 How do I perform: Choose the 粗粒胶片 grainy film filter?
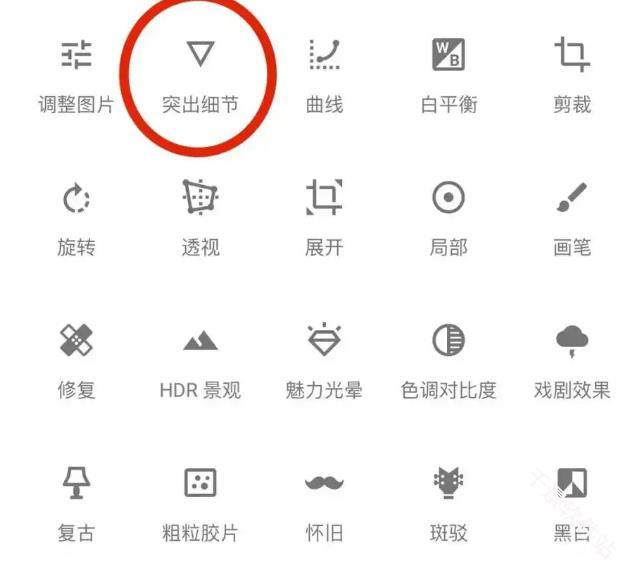point(200,486)
